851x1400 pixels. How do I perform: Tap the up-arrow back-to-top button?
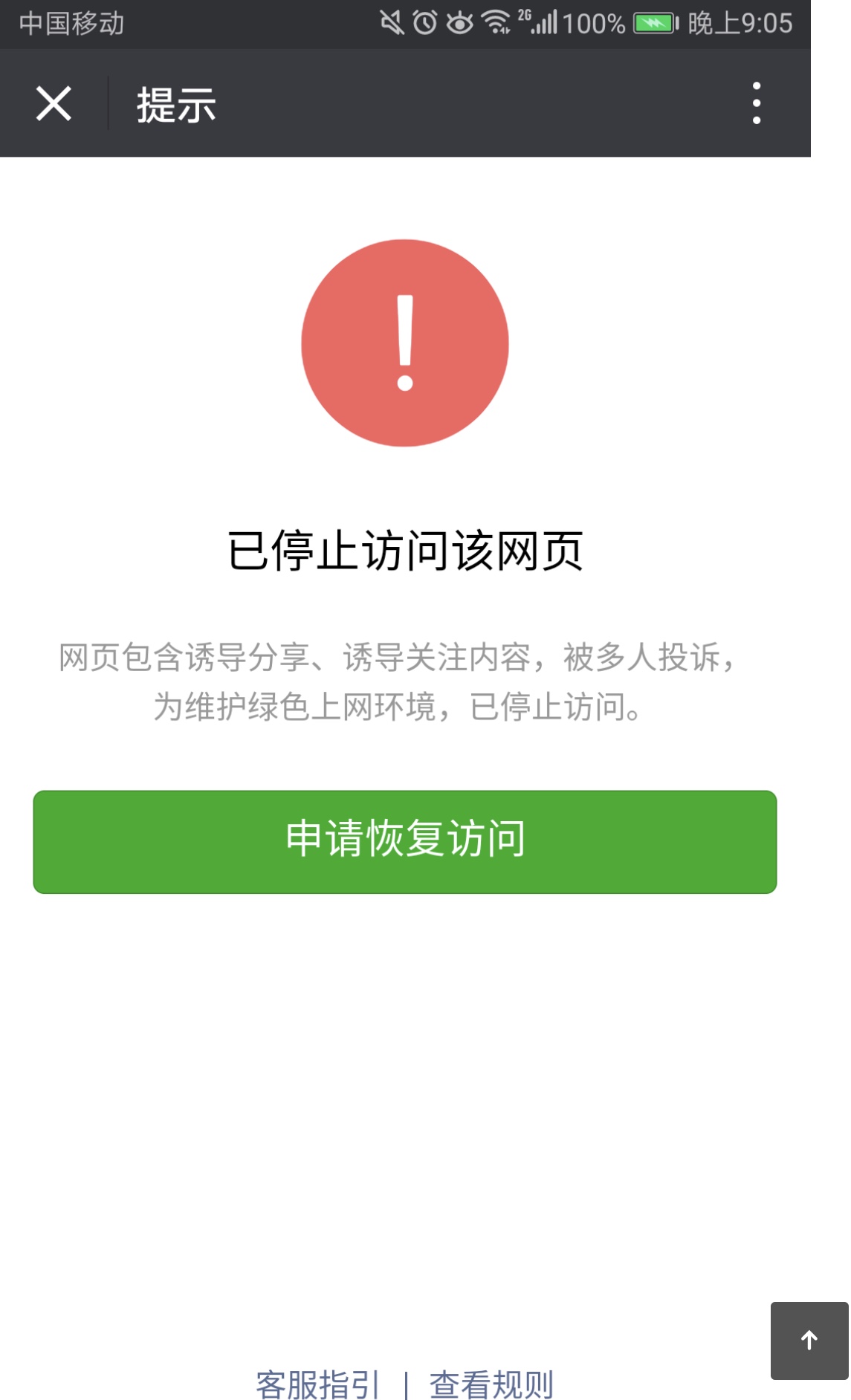tap(809, 1340)
